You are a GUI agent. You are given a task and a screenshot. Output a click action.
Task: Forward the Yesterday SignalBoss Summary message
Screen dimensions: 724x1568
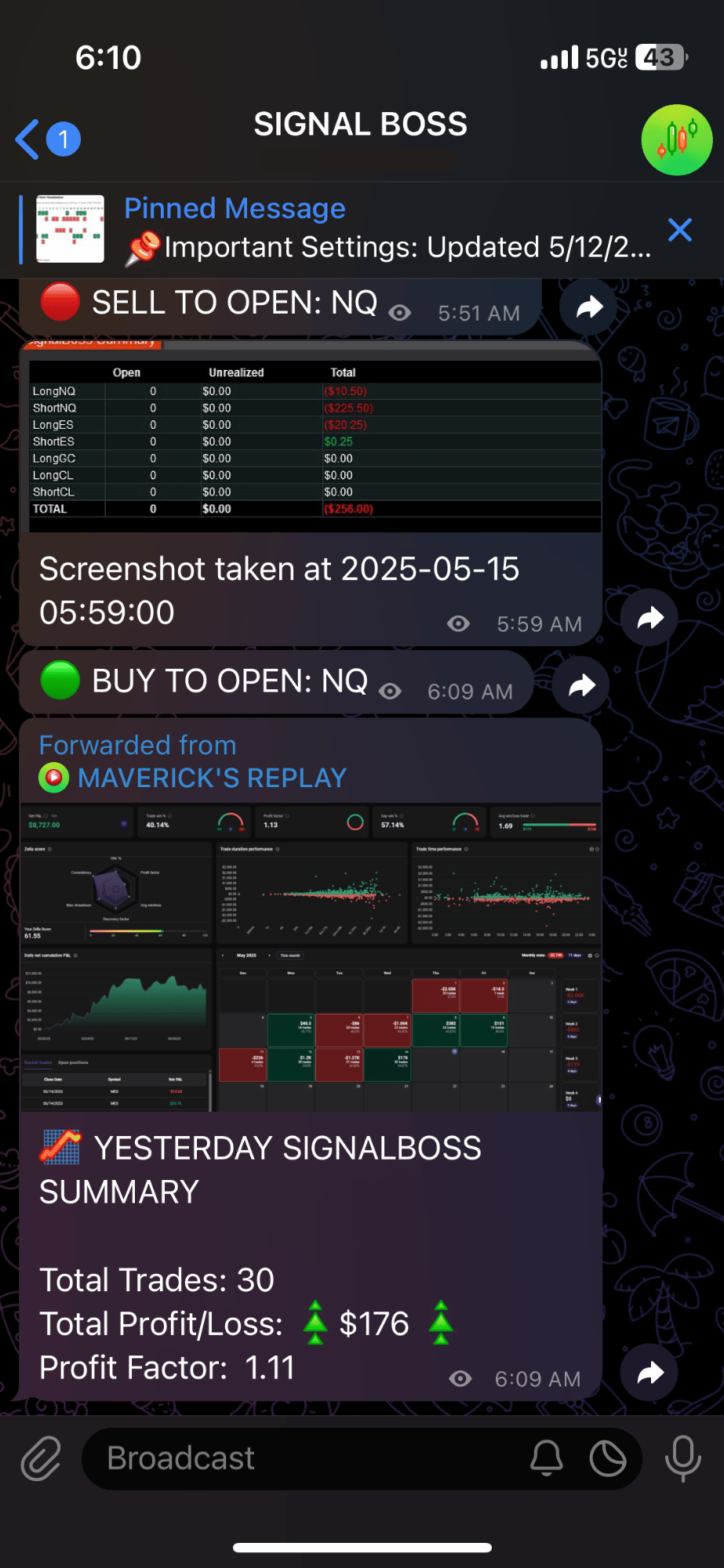(x=649, y=1373)
